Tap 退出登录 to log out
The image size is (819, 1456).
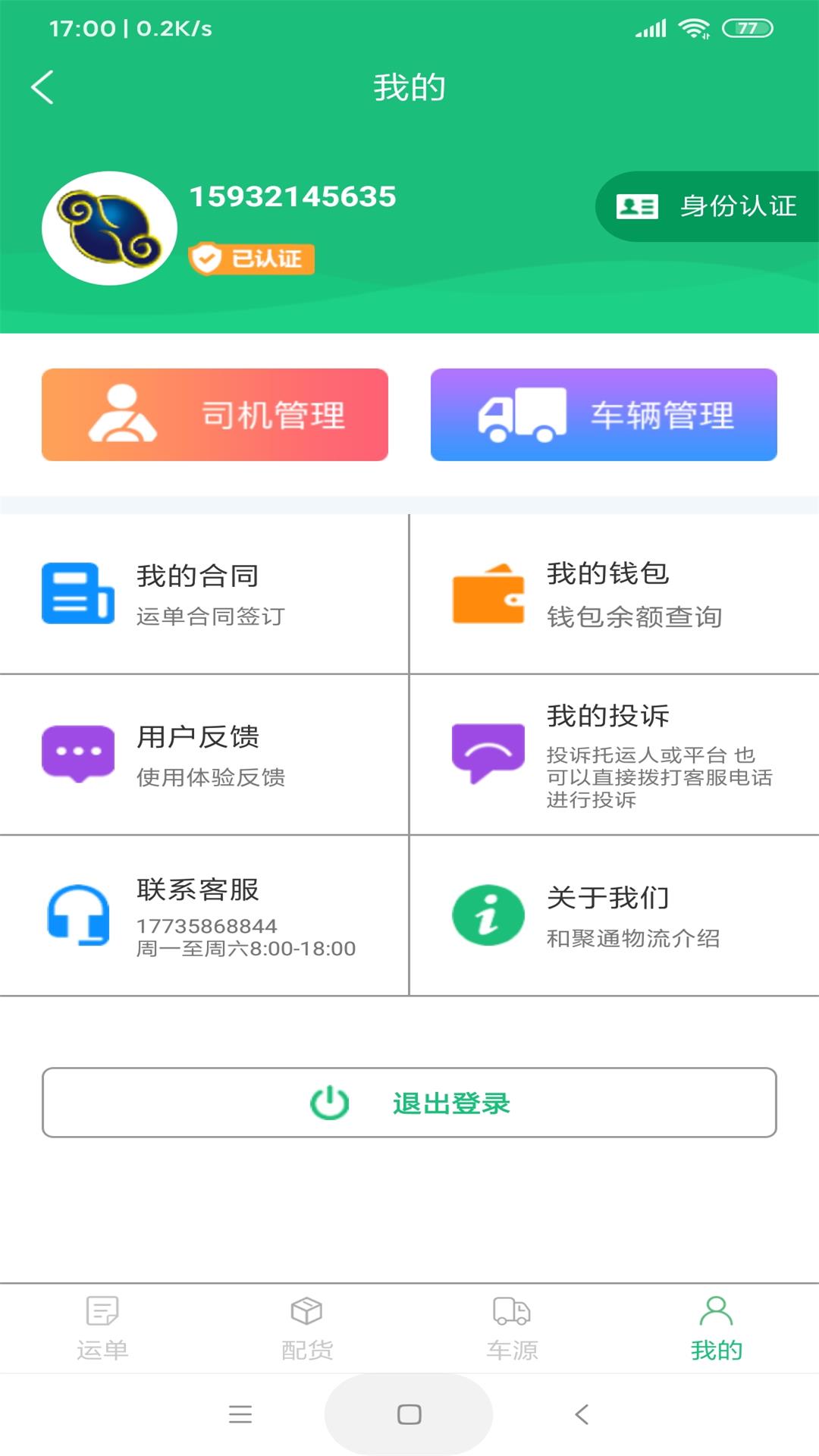409,1103
